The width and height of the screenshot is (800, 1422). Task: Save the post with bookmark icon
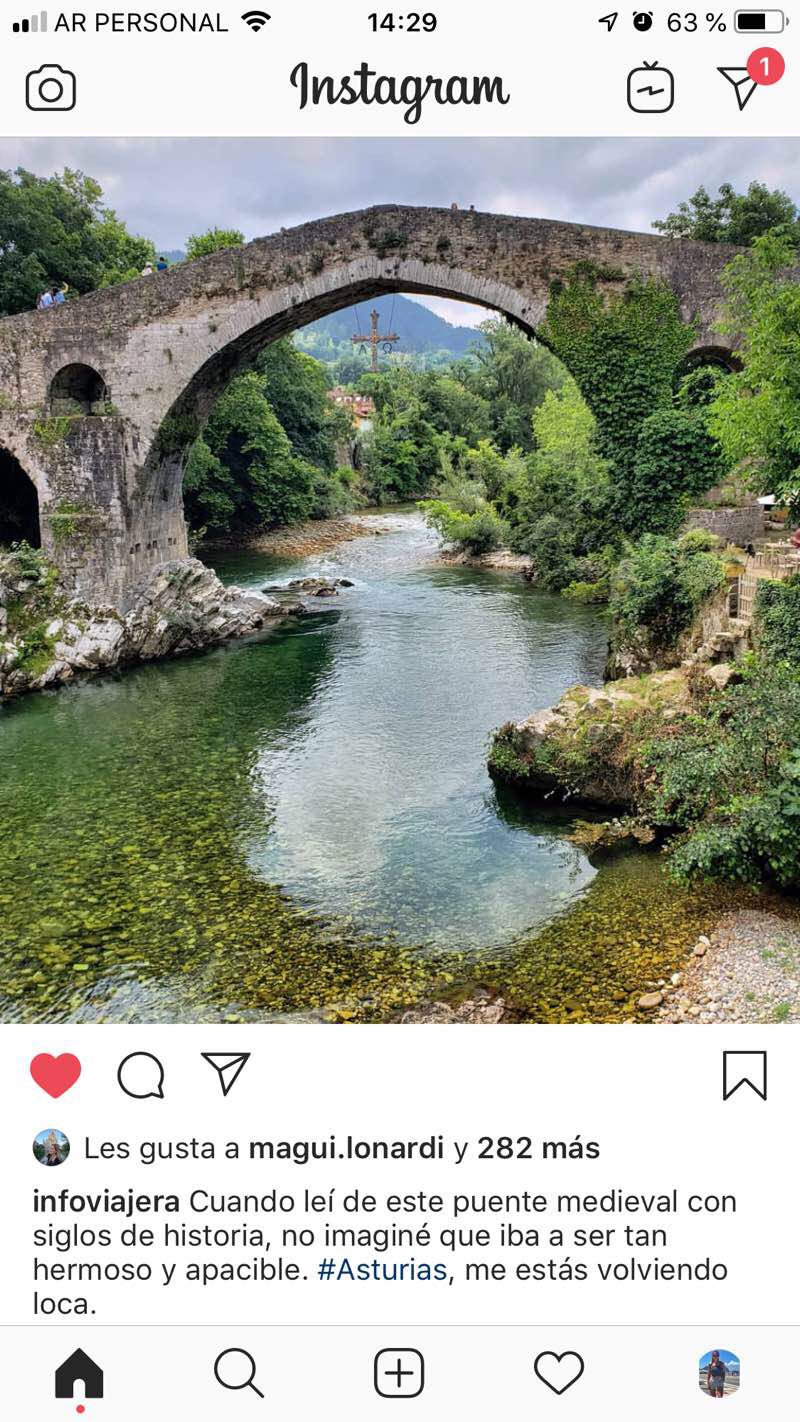point(744,1075)
